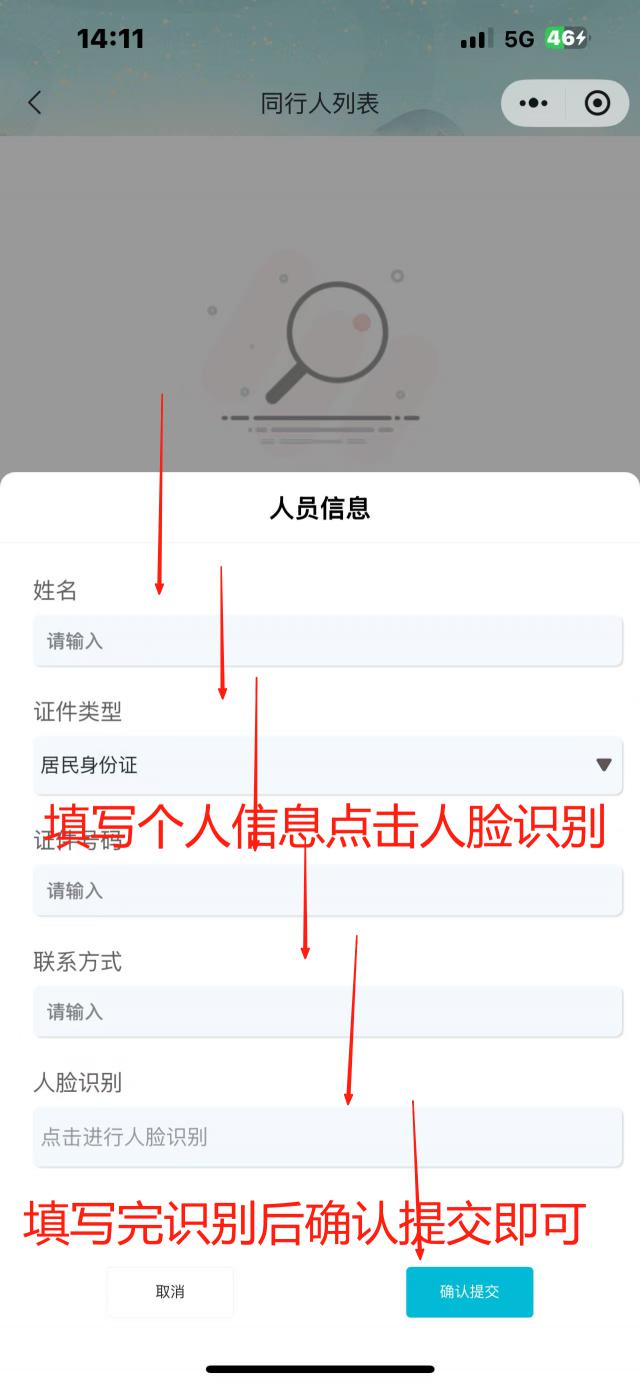Open the mini program more-options menu
The image size is (640, 1385).
pos(534,103)
